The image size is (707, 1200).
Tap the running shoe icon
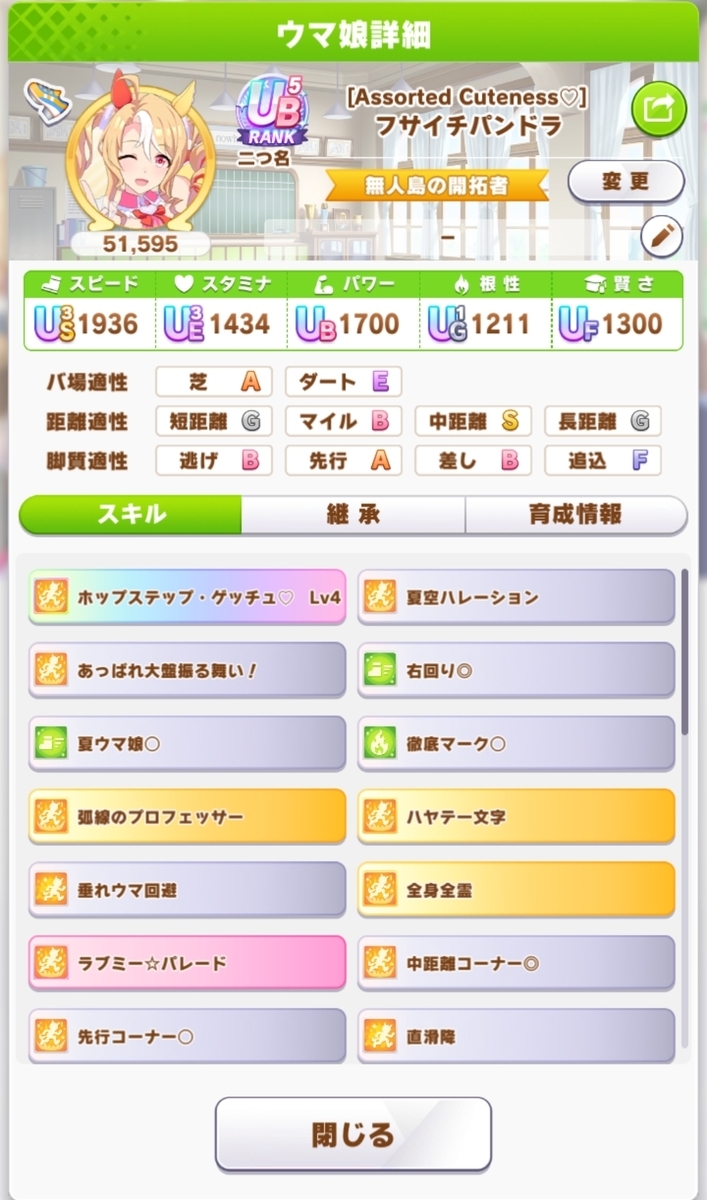[x=46, y=101]
